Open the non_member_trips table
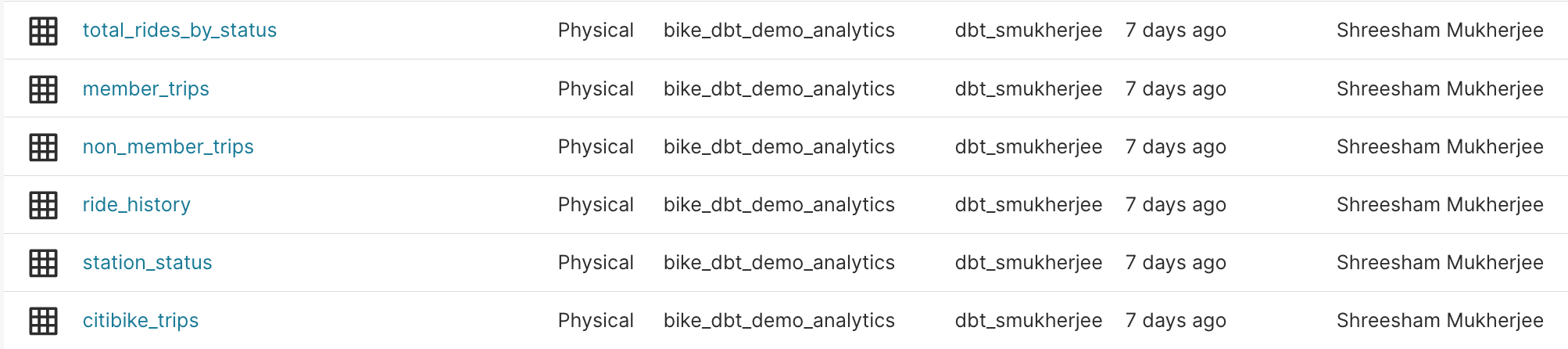Screen dimensions: 1568x349 (168, 147)
